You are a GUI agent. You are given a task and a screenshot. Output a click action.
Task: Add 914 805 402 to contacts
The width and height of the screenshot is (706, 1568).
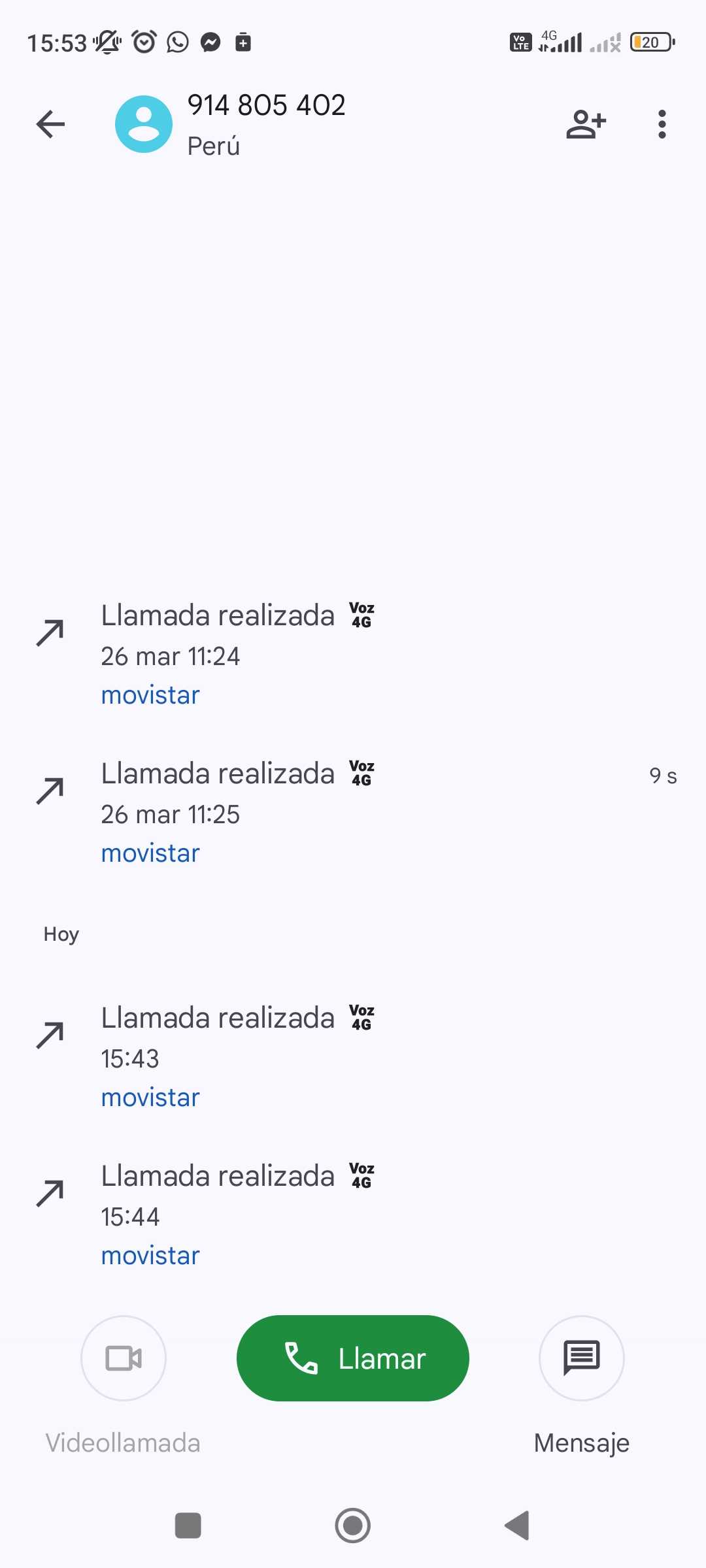click(586, 124)
